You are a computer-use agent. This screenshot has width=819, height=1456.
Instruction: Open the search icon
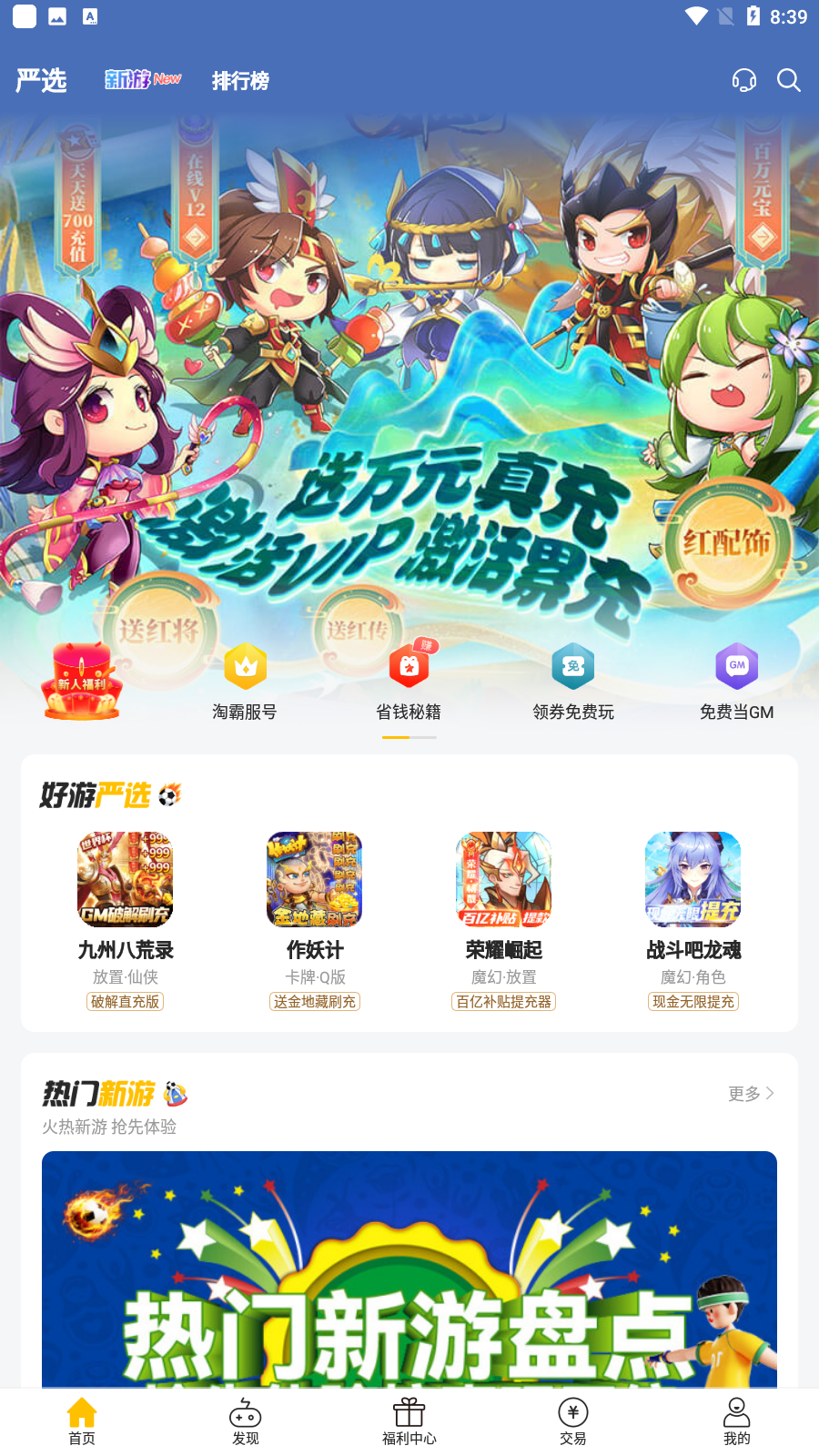(789, 80)
